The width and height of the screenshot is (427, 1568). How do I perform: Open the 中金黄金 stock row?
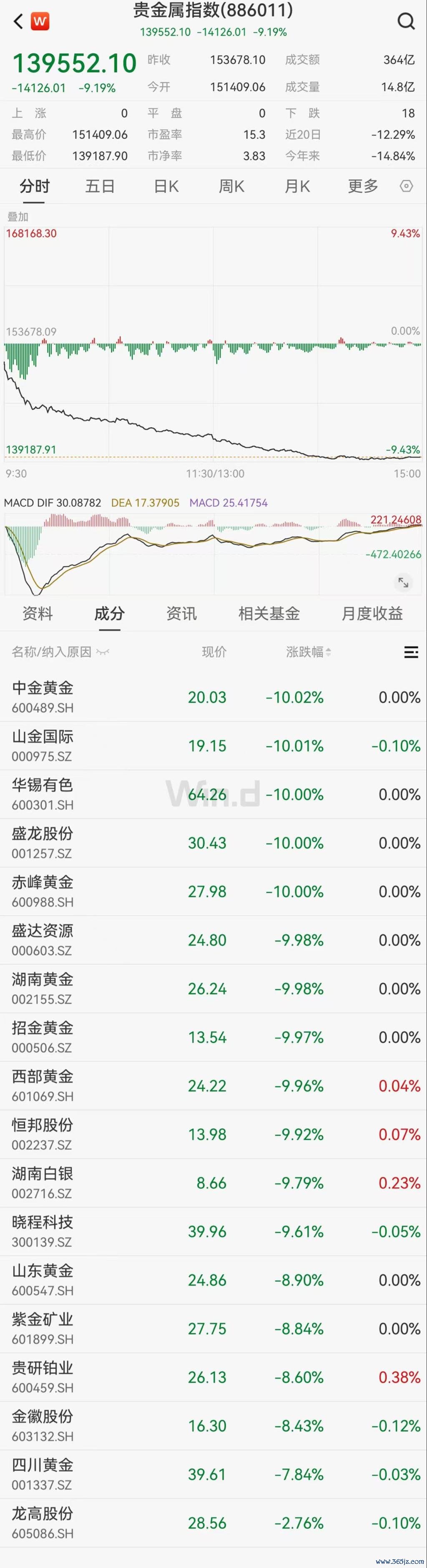[213, 697]
